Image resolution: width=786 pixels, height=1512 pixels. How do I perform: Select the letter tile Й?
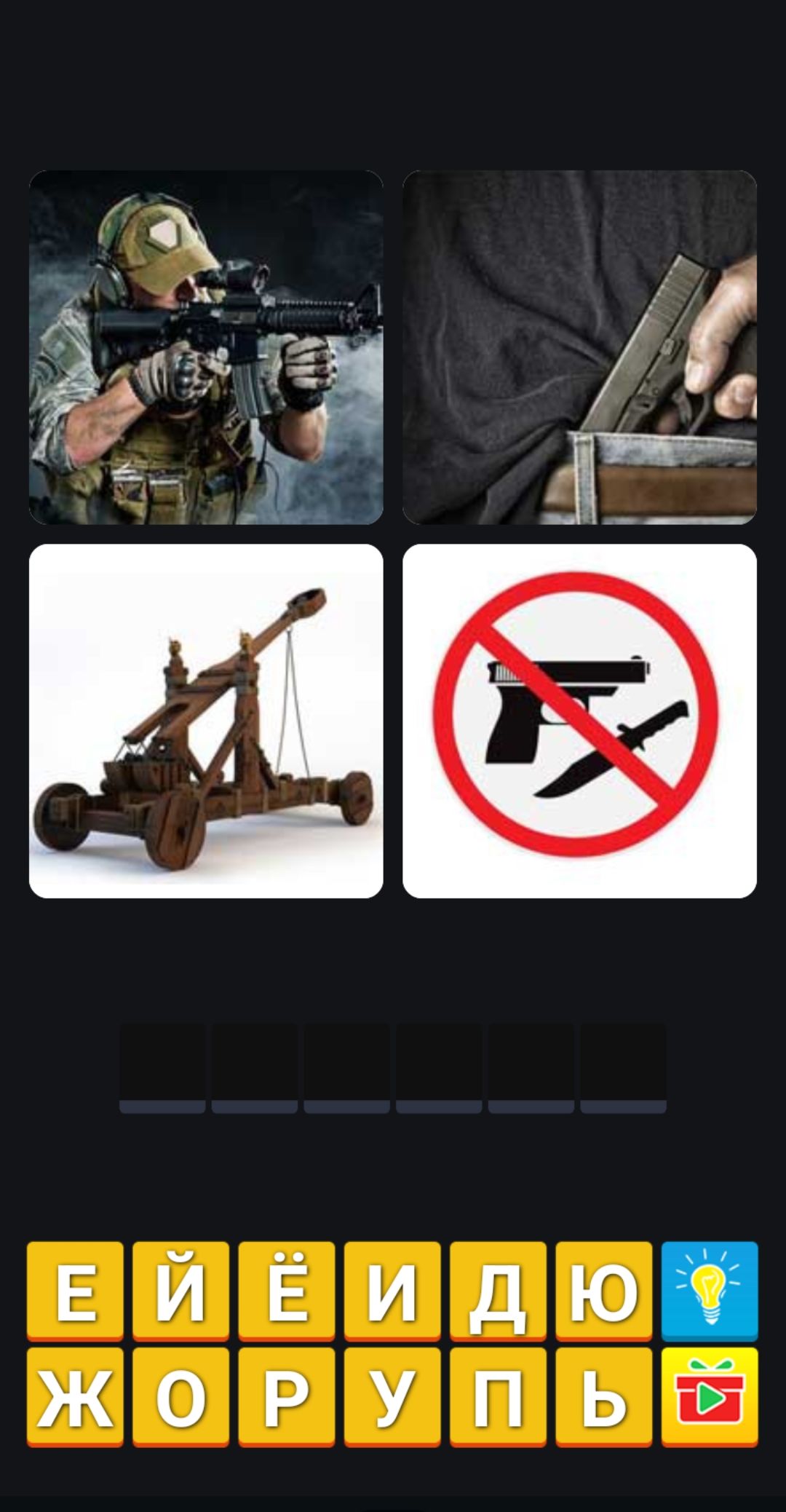[x=180, y=1291]
